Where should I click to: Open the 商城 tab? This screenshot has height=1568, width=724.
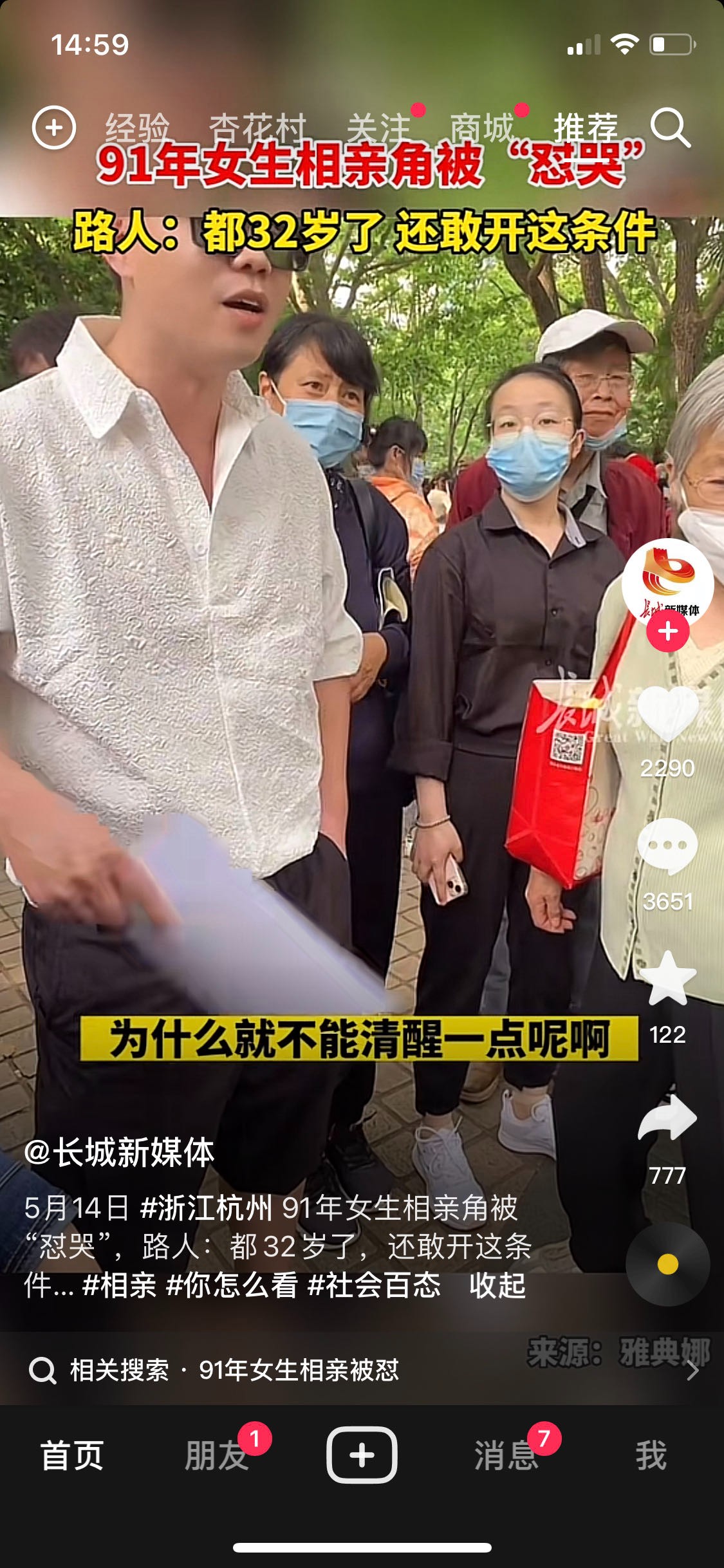click(x=481, y=127)
